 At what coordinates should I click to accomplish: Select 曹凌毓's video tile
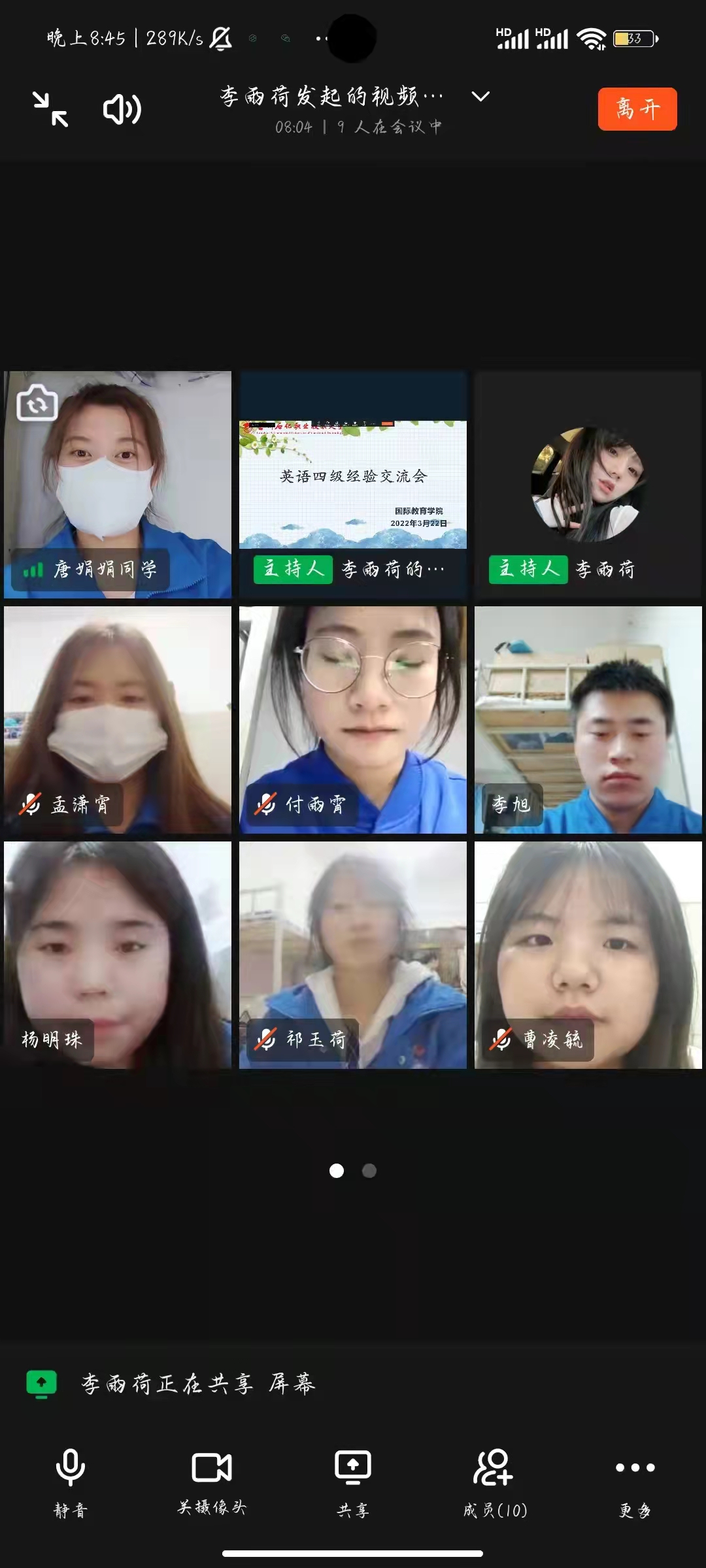coord(588,955)
